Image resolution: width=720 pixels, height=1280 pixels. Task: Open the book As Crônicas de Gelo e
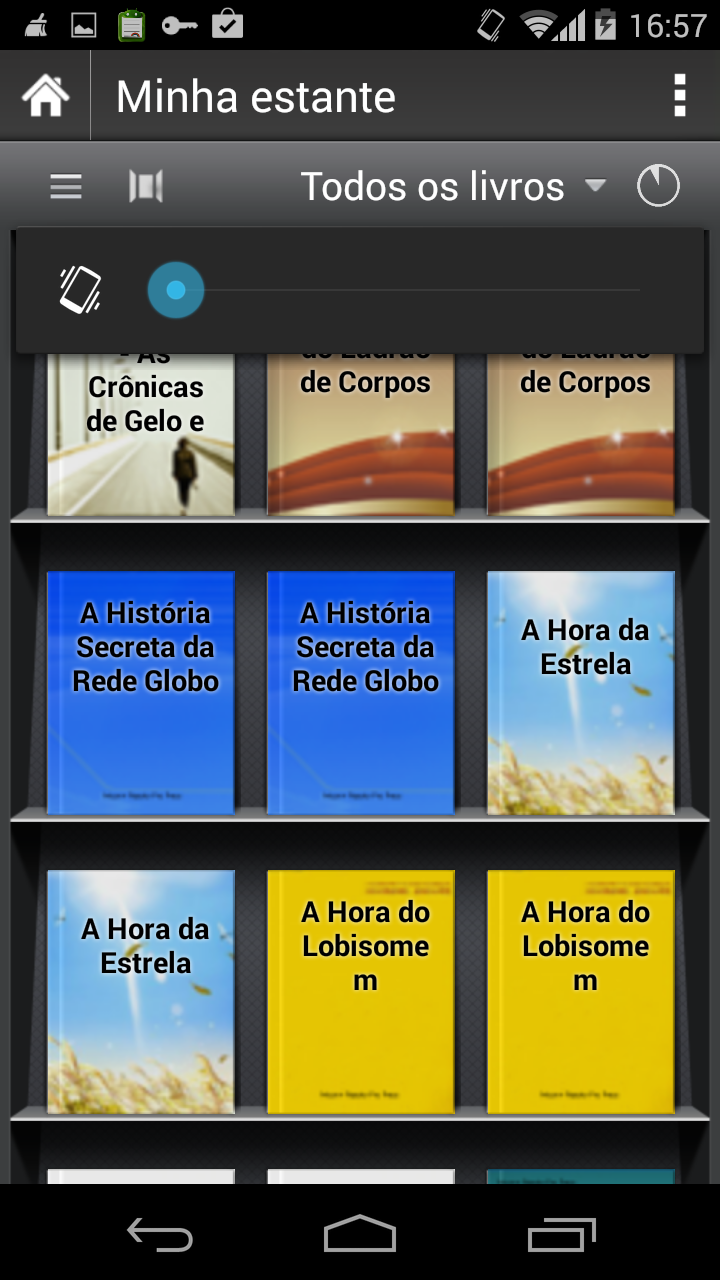(141, 434)
